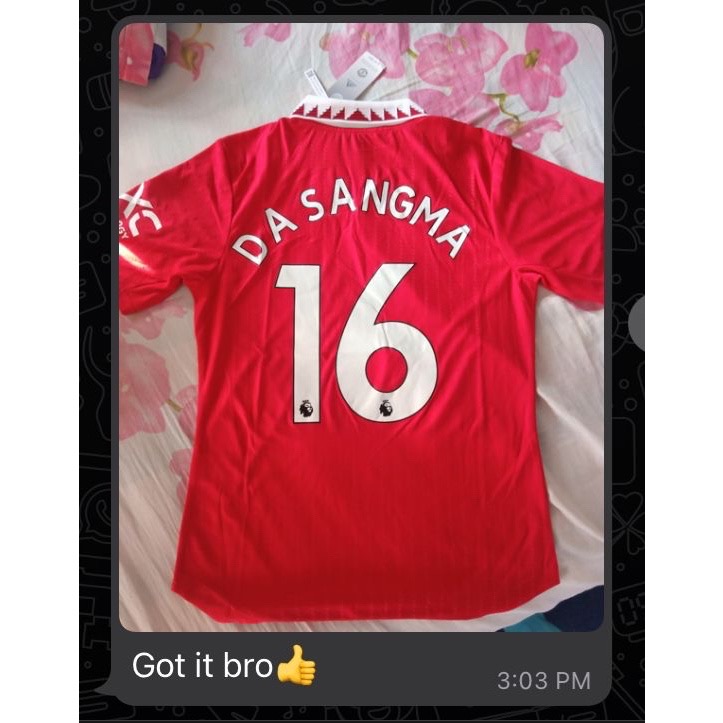
Task: Open the red jersey photo message
Action: [x=360, y=330]
